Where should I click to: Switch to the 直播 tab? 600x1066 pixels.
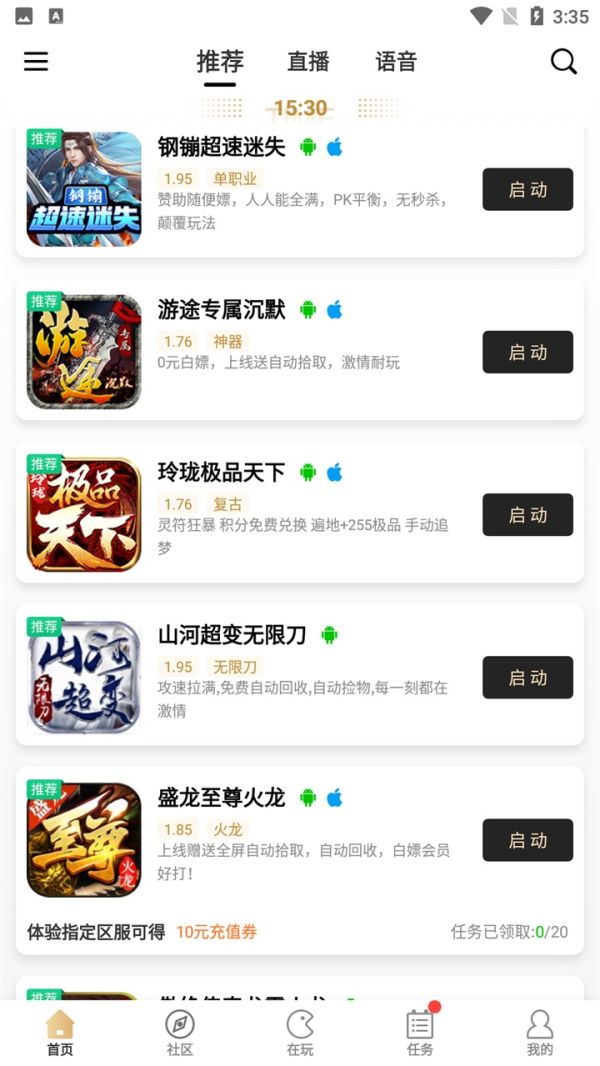coord(308,62)
